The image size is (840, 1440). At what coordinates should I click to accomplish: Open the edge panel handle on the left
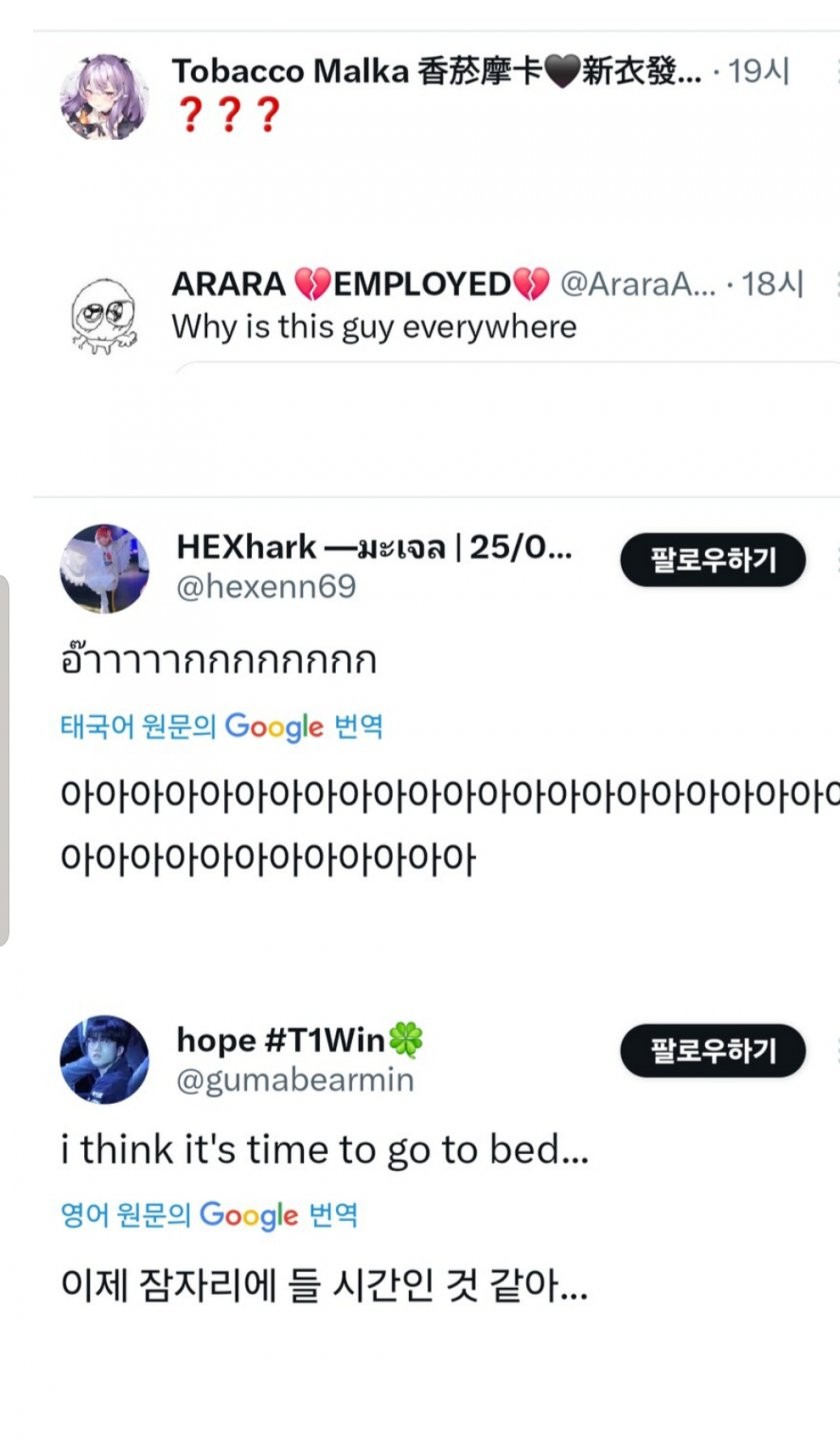(4, 760)
